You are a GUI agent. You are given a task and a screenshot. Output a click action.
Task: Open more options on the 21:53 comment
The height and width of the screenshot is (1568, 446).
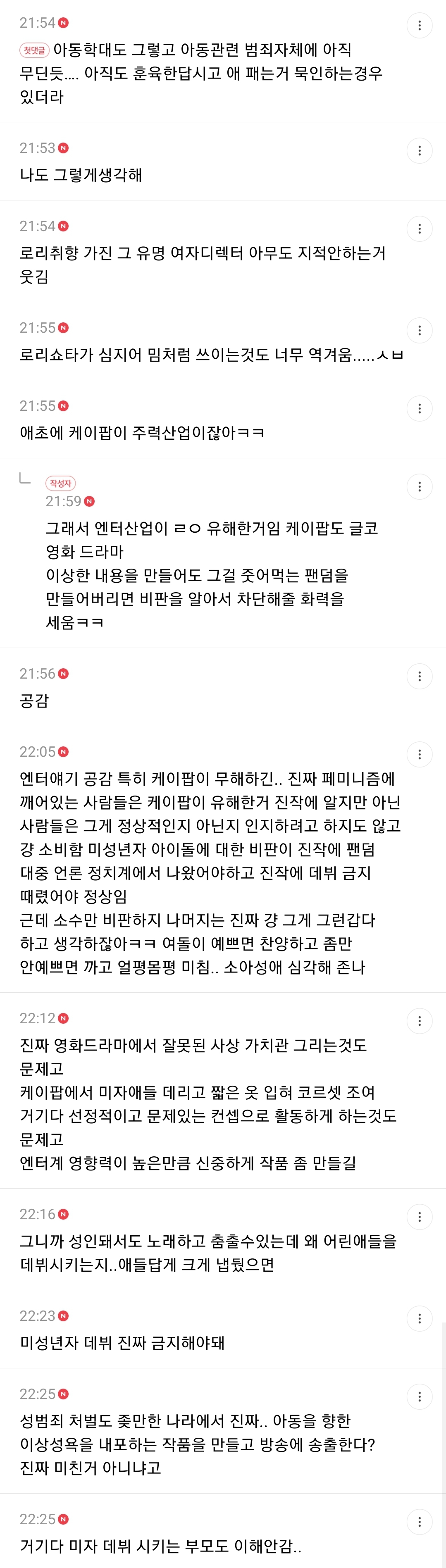point(419,150)
